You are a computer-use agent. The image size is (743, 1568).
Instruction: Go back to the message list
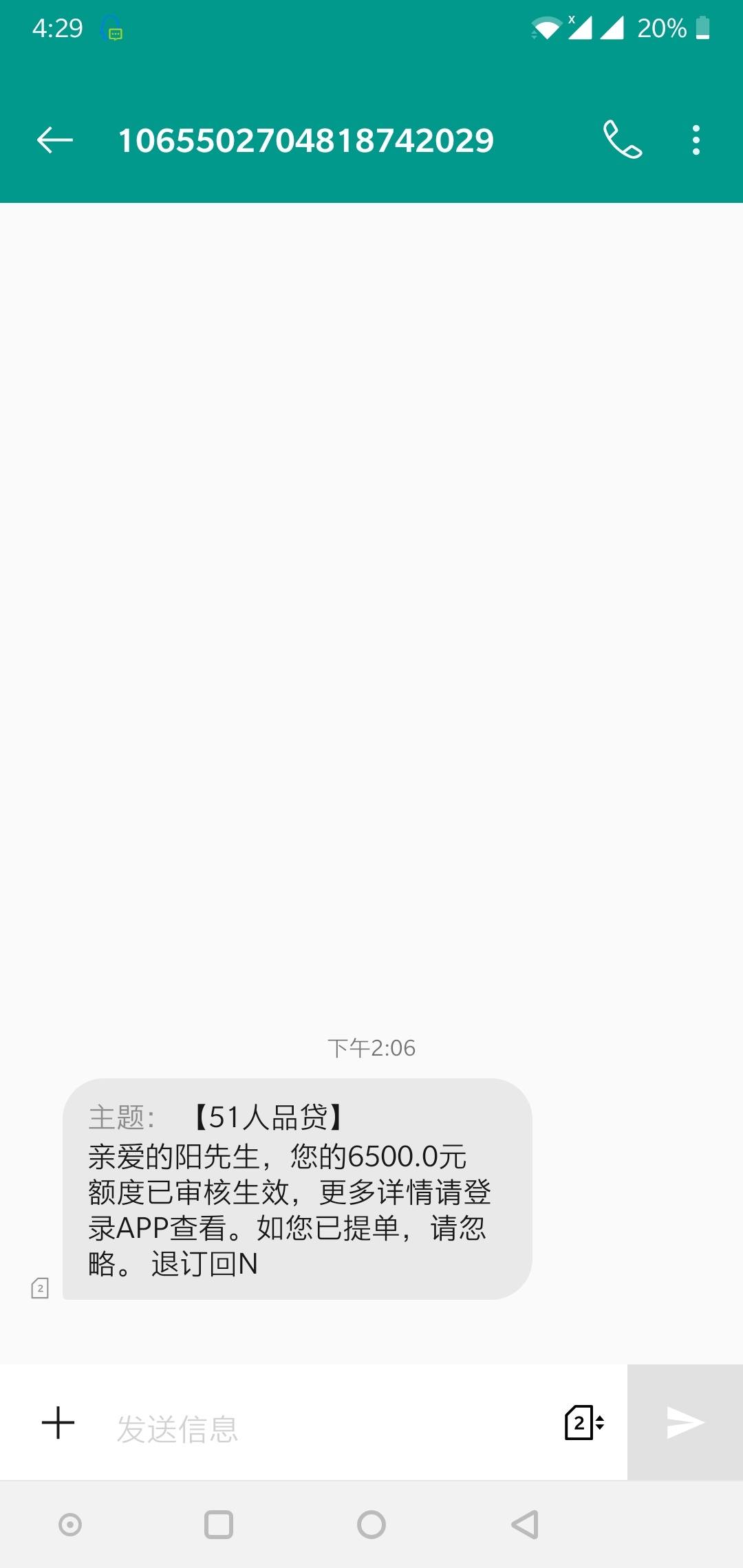pyautogui.click(x=55, y=140)
